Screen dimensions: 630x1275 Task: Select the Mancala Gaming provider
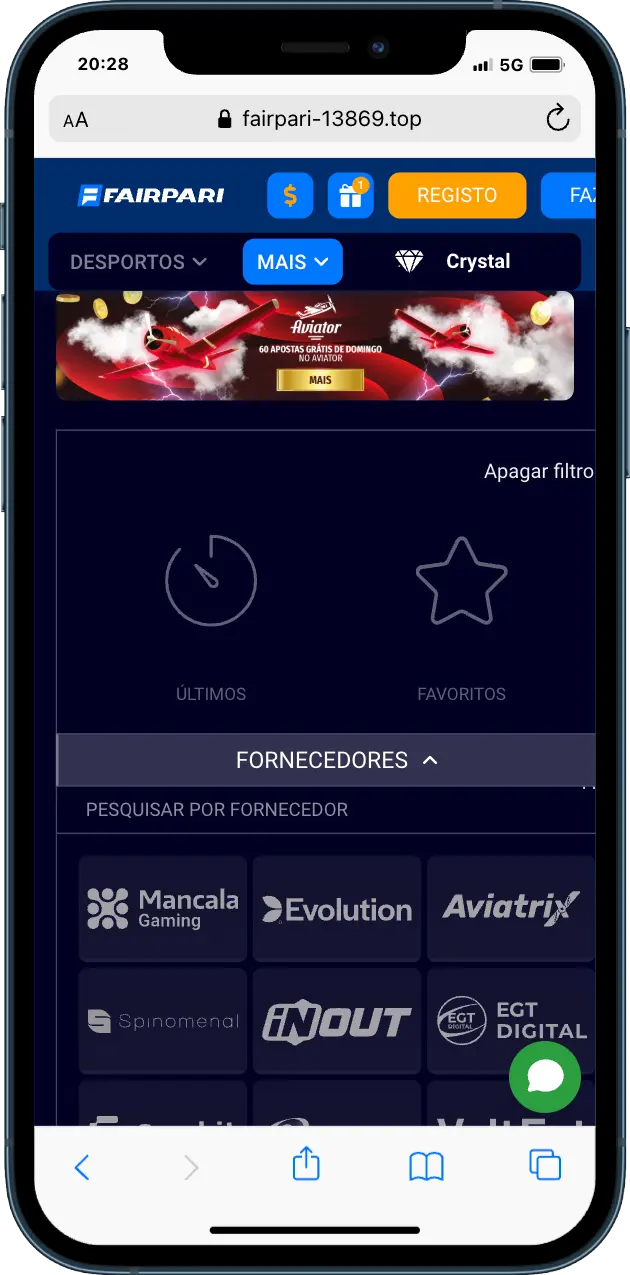pos(163,908)
